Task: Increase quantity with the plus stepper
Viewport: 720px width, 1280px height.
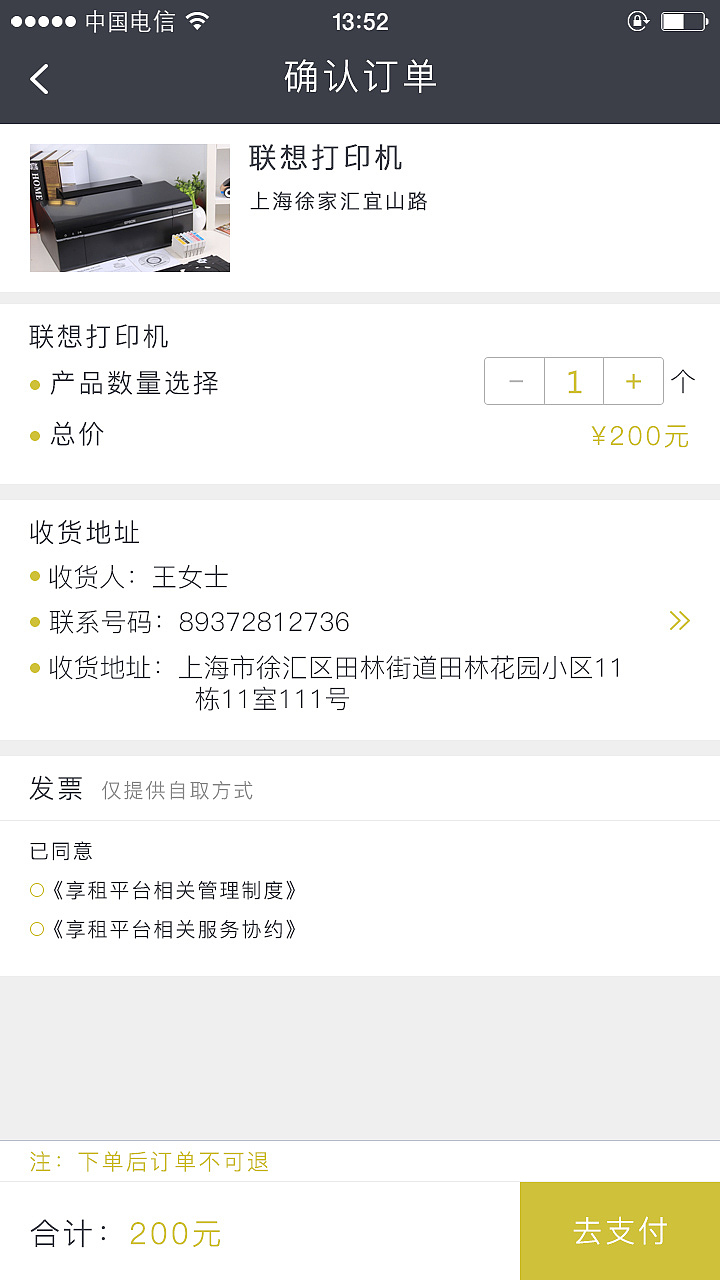Action: click(x=633, y=381)
